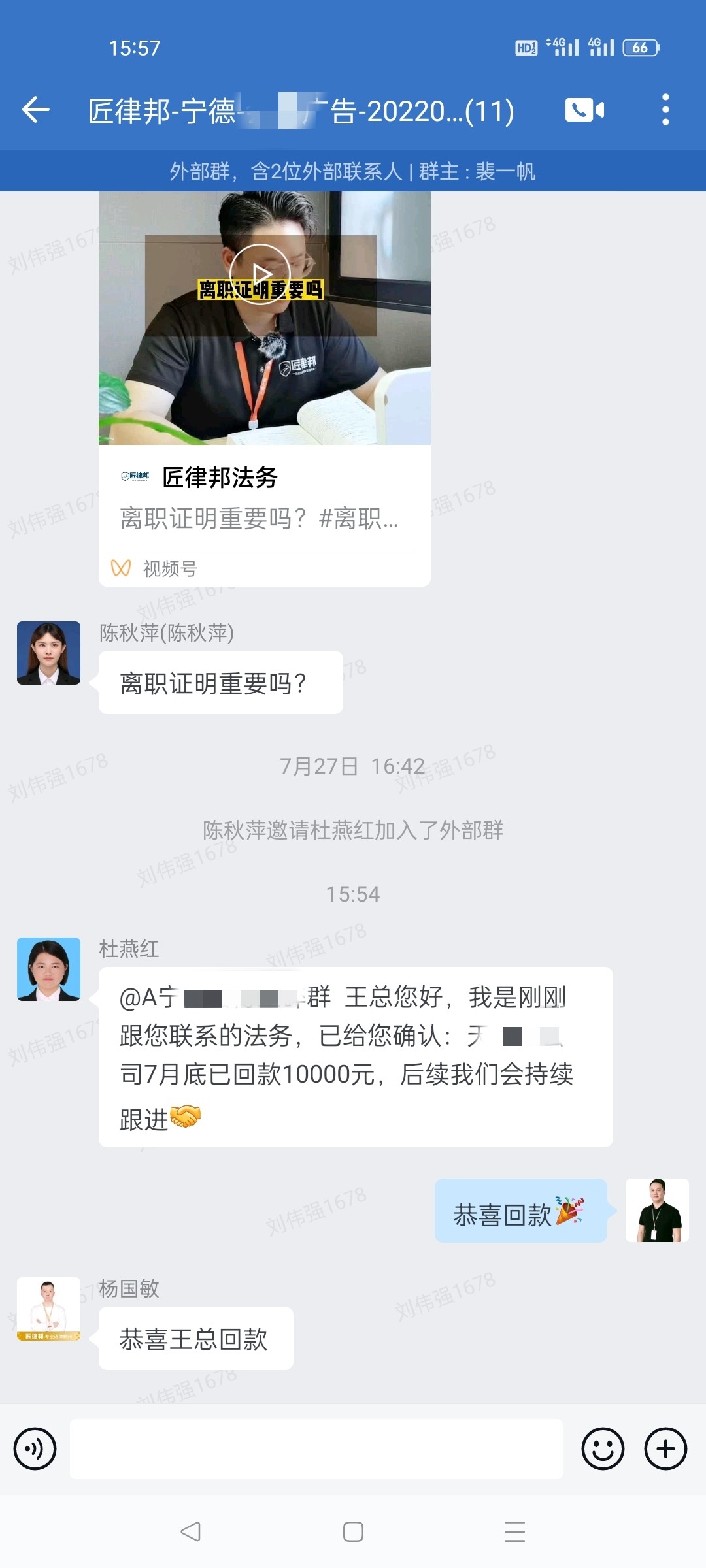Switch to voice message input
Image resolution: width=706 pixels, height=1568 pixels.
click(x=35, y=1448)
